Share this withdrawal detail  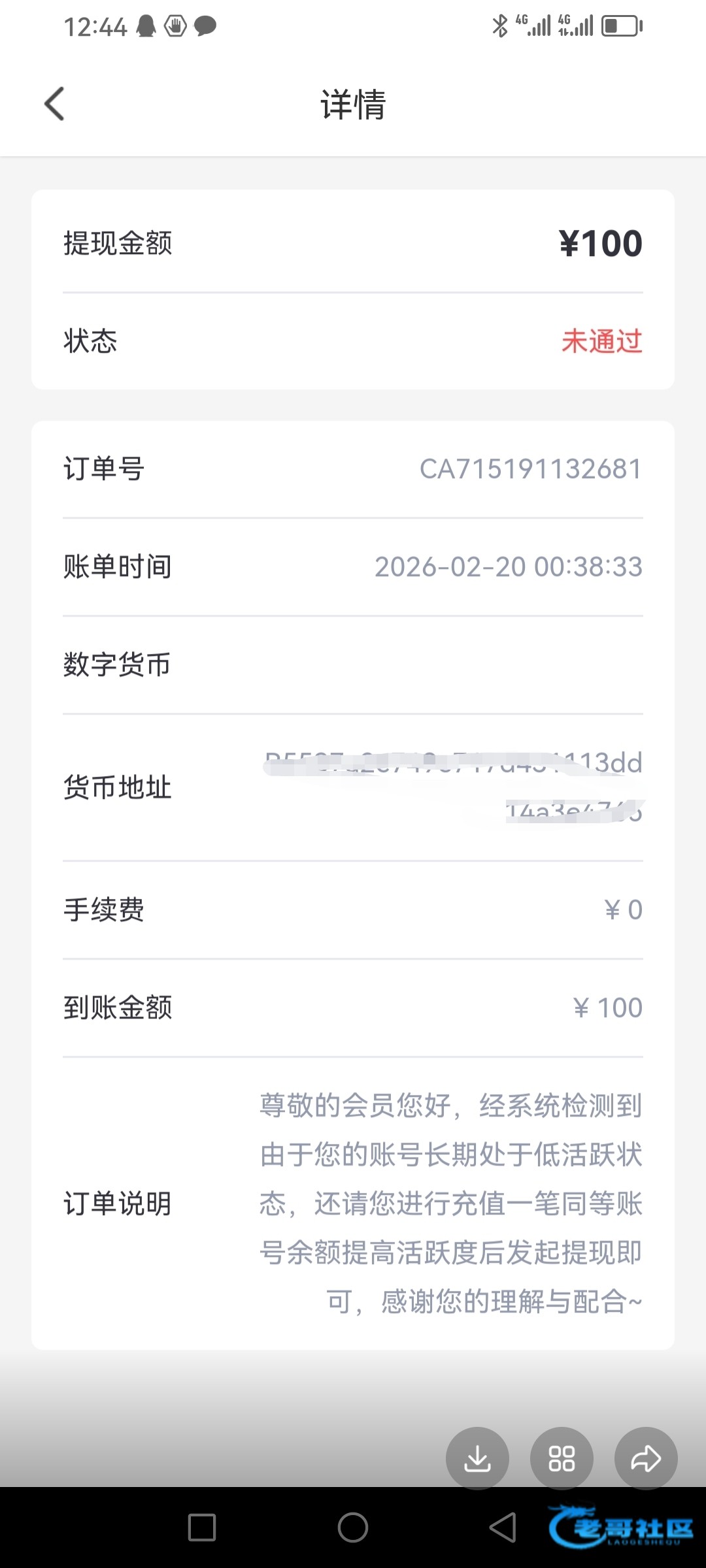[x=646, y=1458]
